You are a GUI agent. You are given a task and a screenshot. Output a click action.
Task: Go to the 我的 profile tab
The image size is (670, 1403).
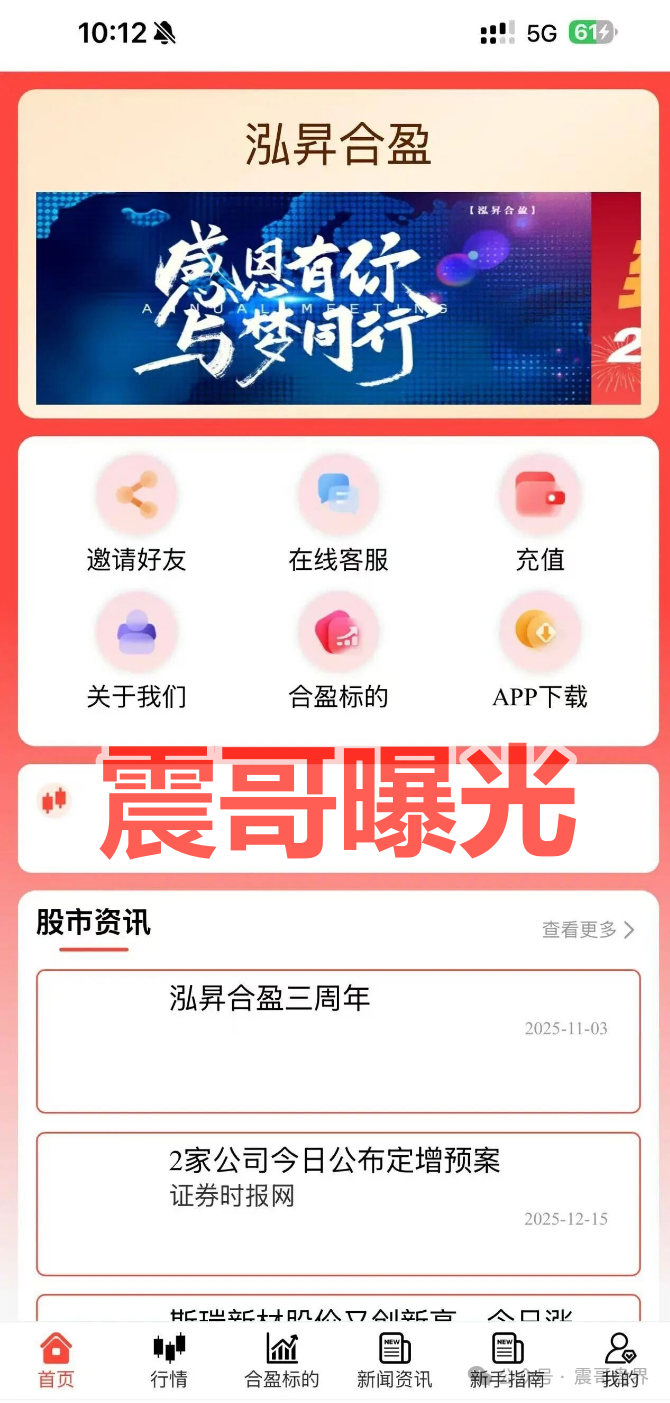[x=621, y=1360]
